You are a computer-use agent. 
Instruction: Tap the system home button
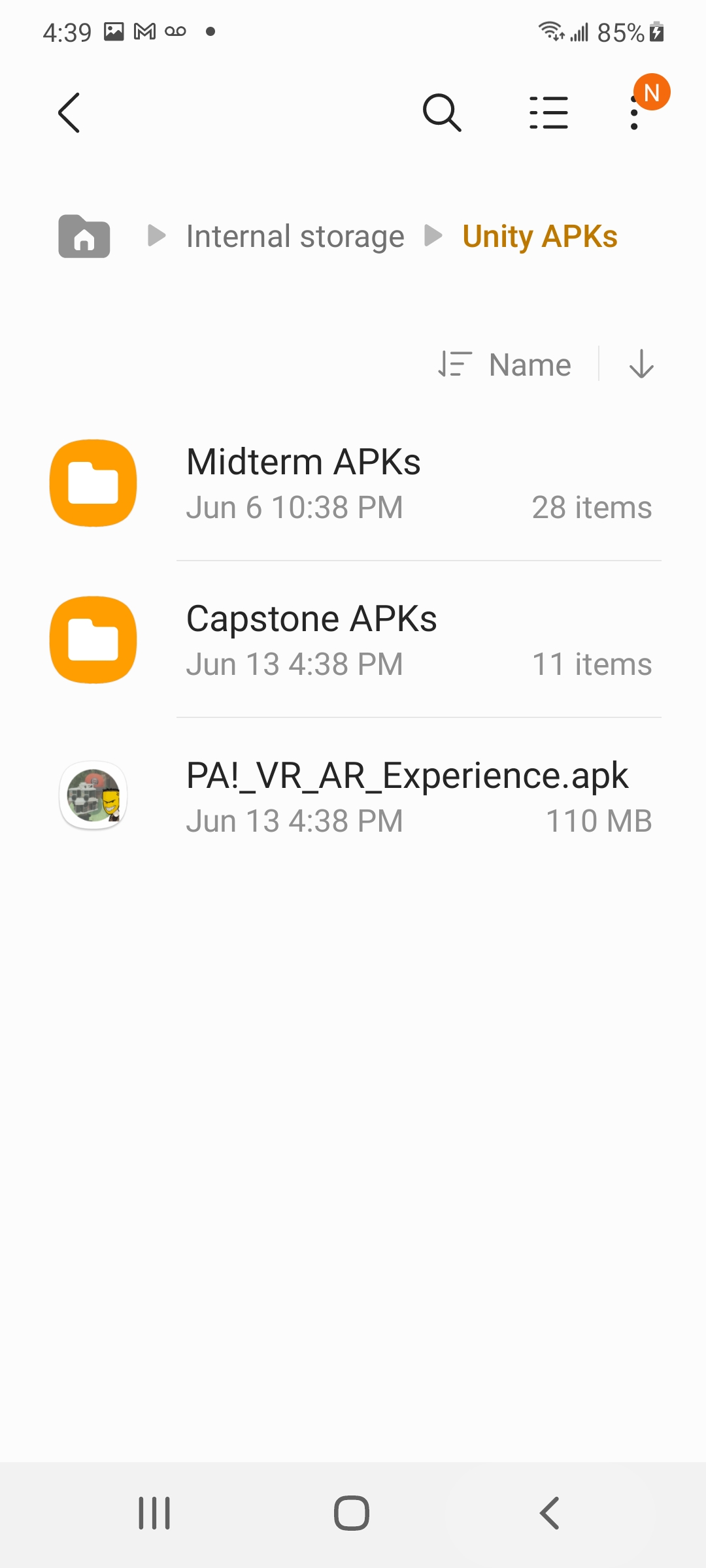(352, 1513)
